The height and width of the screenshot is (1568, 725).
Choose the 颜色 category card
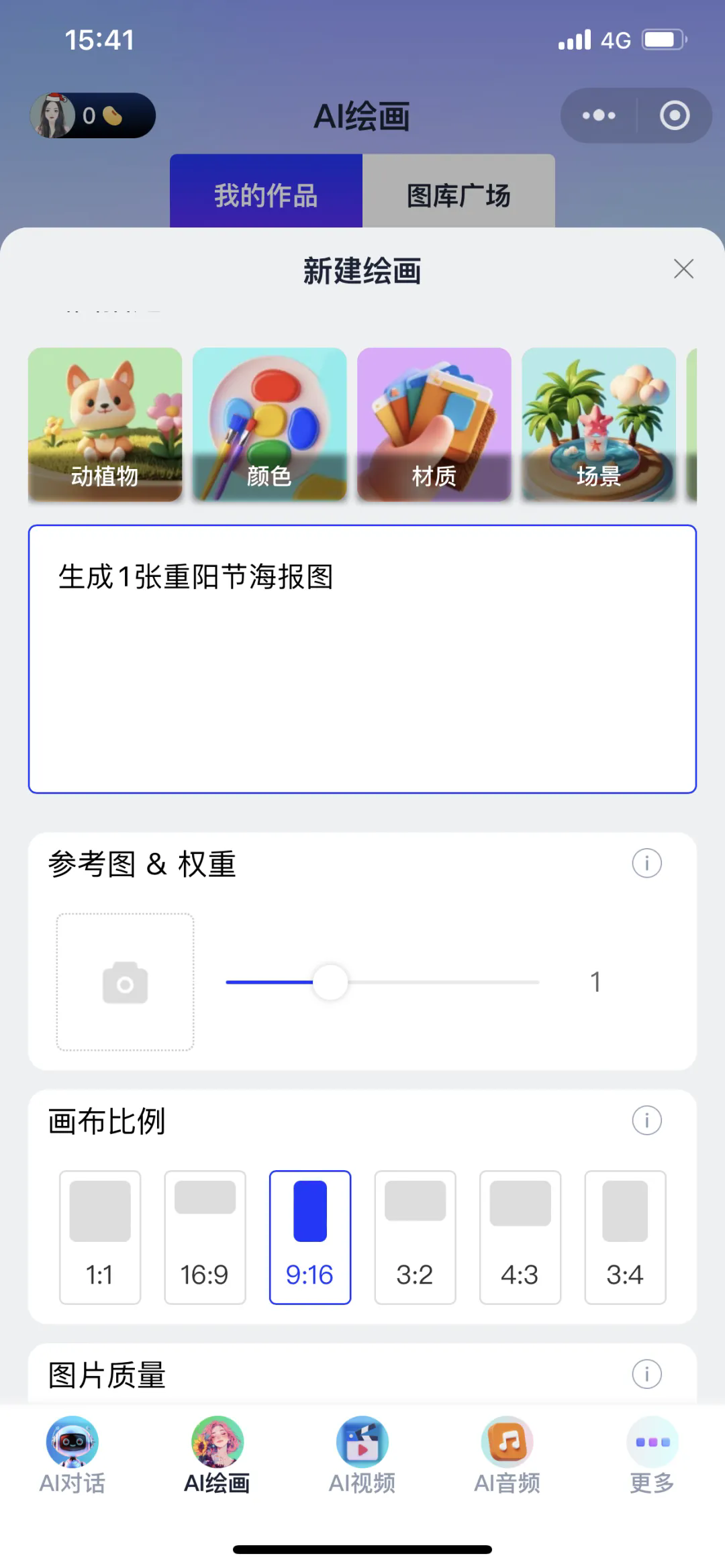(x=269, y=424)
